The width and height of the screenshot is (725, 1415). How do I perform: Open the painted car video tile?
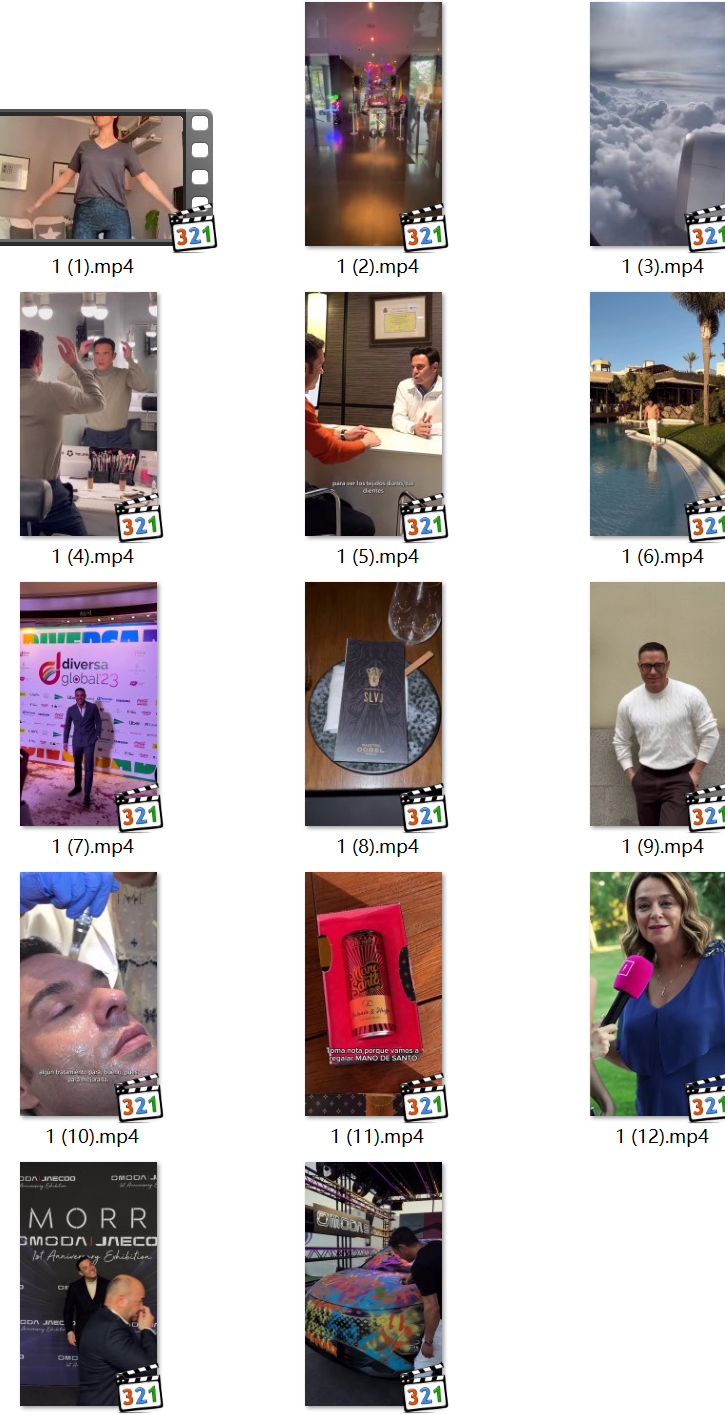point(373,1284)
